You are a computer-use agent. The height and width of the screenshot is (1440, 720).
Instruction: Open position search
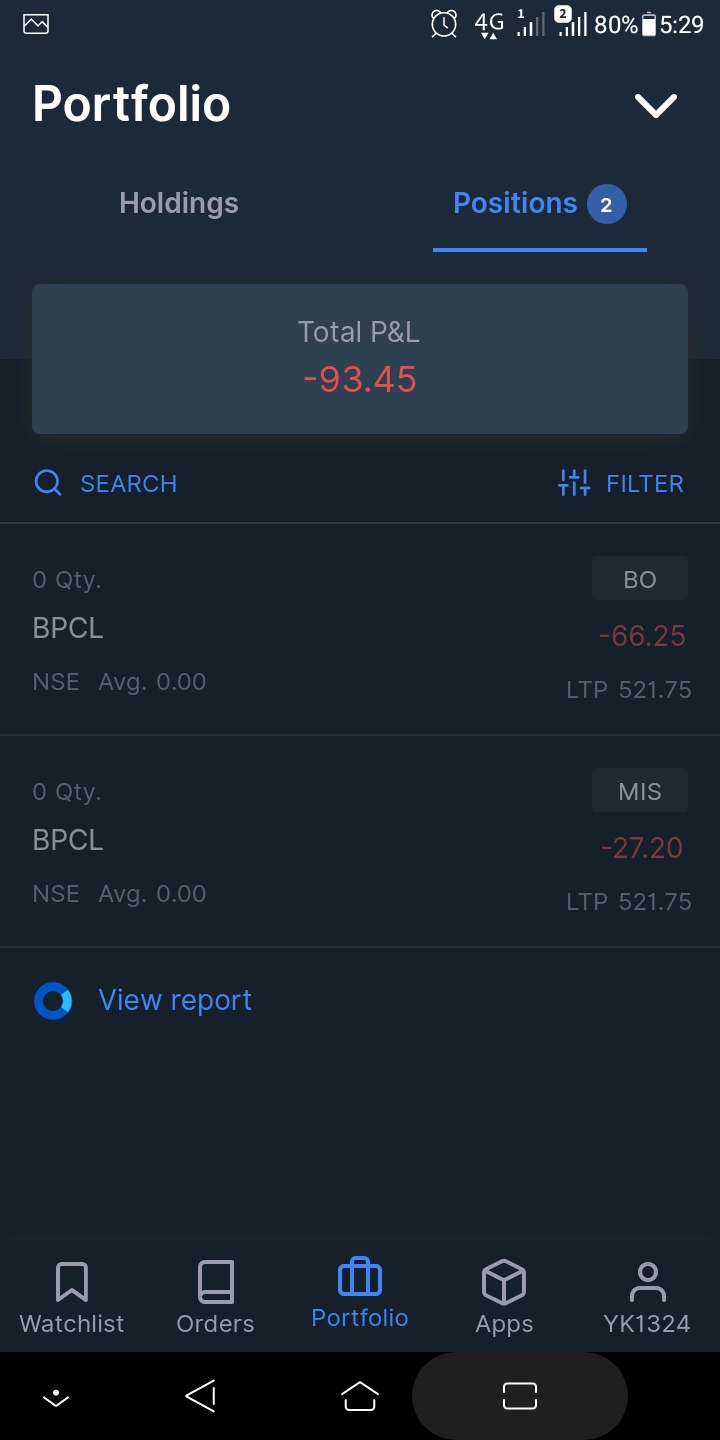click(106, 484)
